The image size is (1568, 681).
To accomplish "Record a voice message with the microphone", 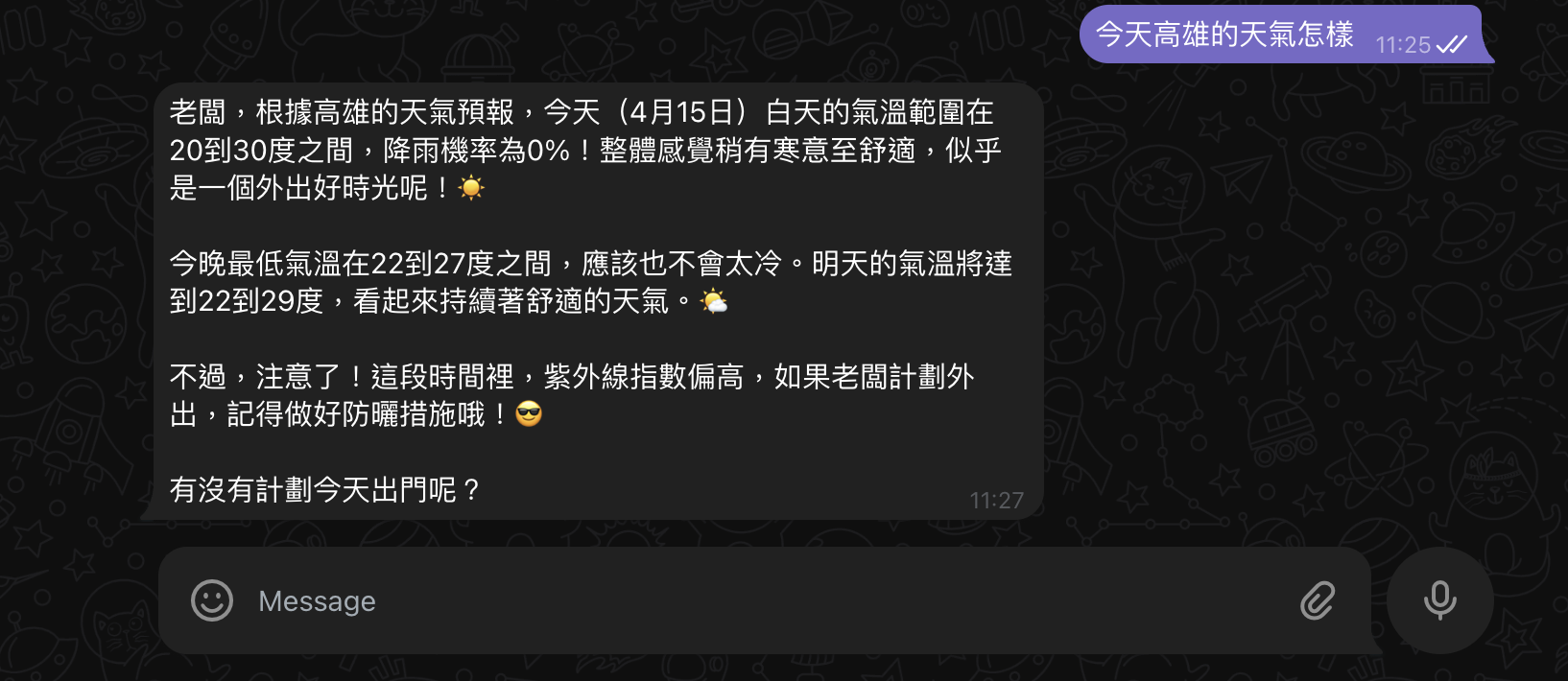I will 1439,600.
